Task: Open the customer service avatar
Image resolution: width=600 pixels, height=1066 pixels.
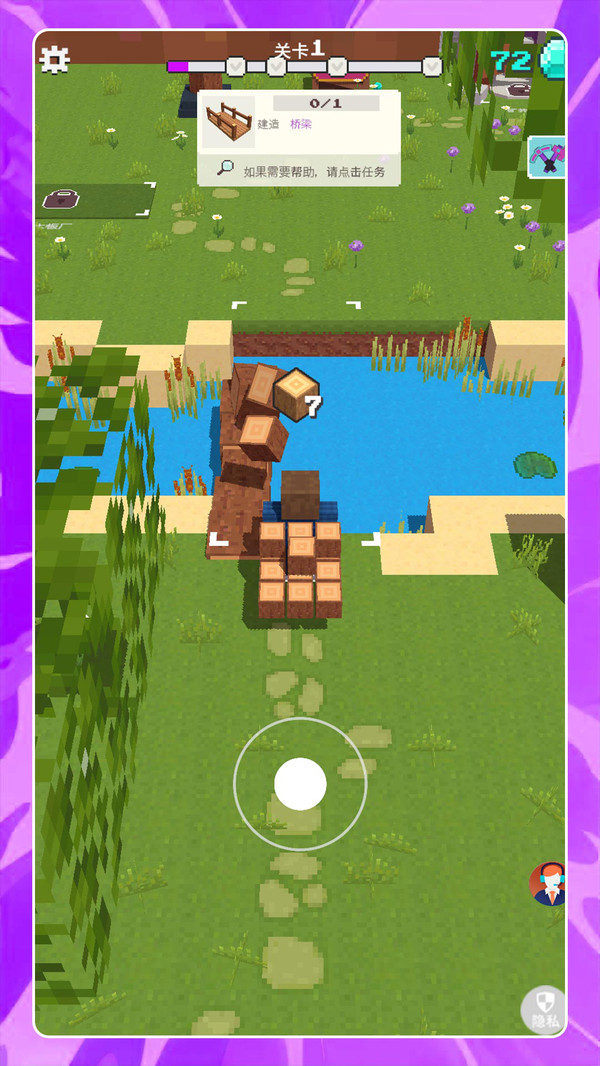Action: coord(548,884)
